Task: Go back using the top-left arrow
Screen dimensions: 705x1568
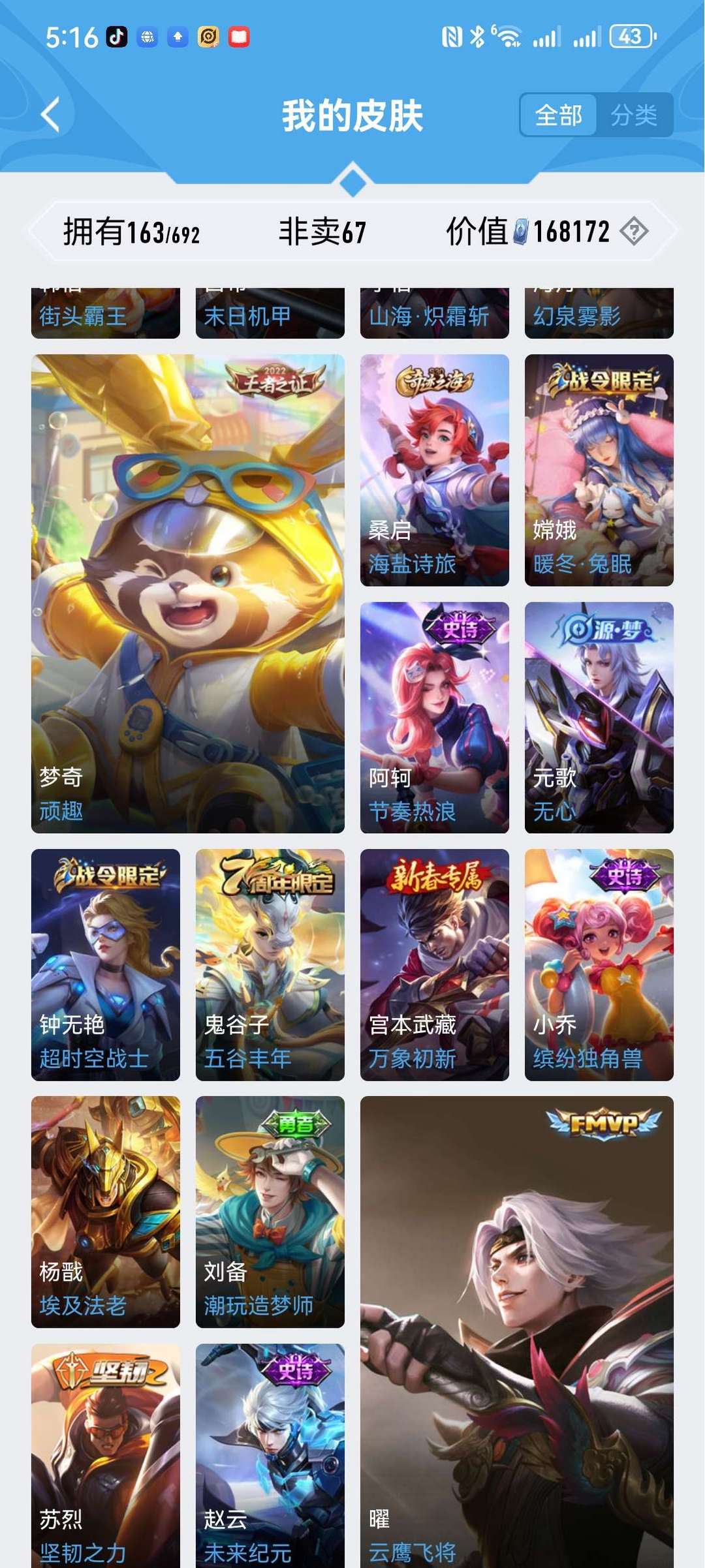Action: 50,115
